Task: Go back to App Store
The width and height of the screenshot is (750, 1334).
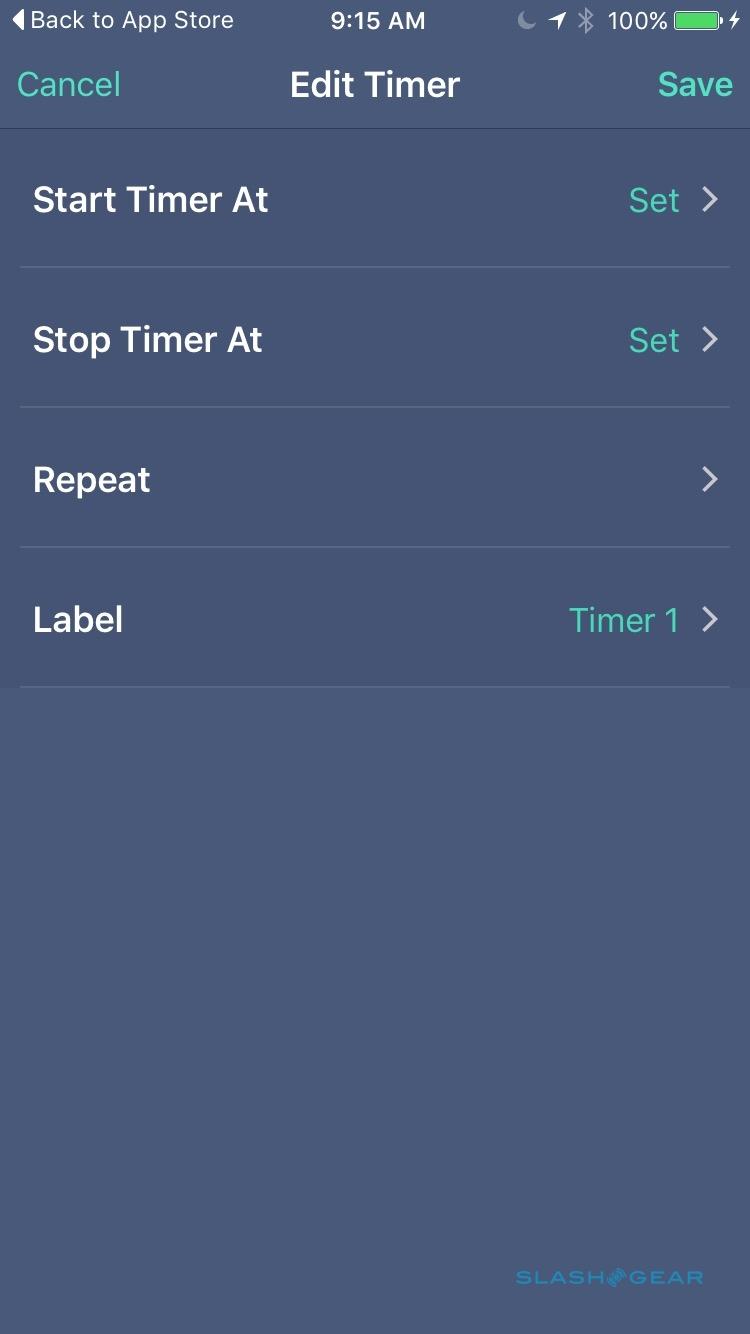Action: coord(122,20)
